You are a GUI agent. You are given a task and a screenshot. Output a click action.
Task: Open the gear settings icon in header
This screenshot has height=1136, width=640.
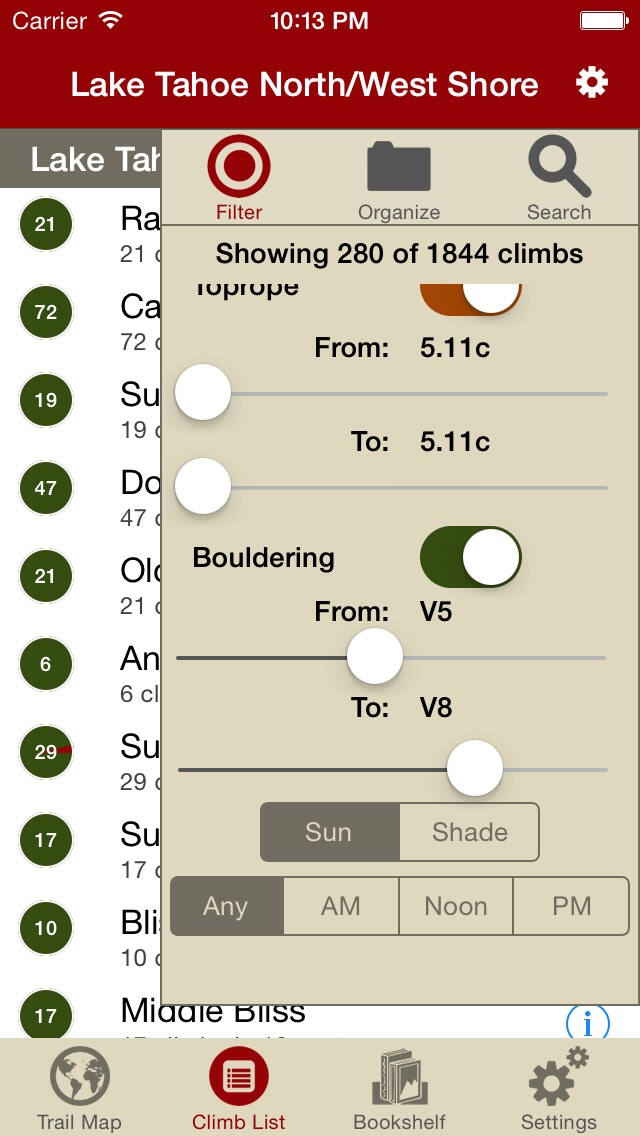592,83
